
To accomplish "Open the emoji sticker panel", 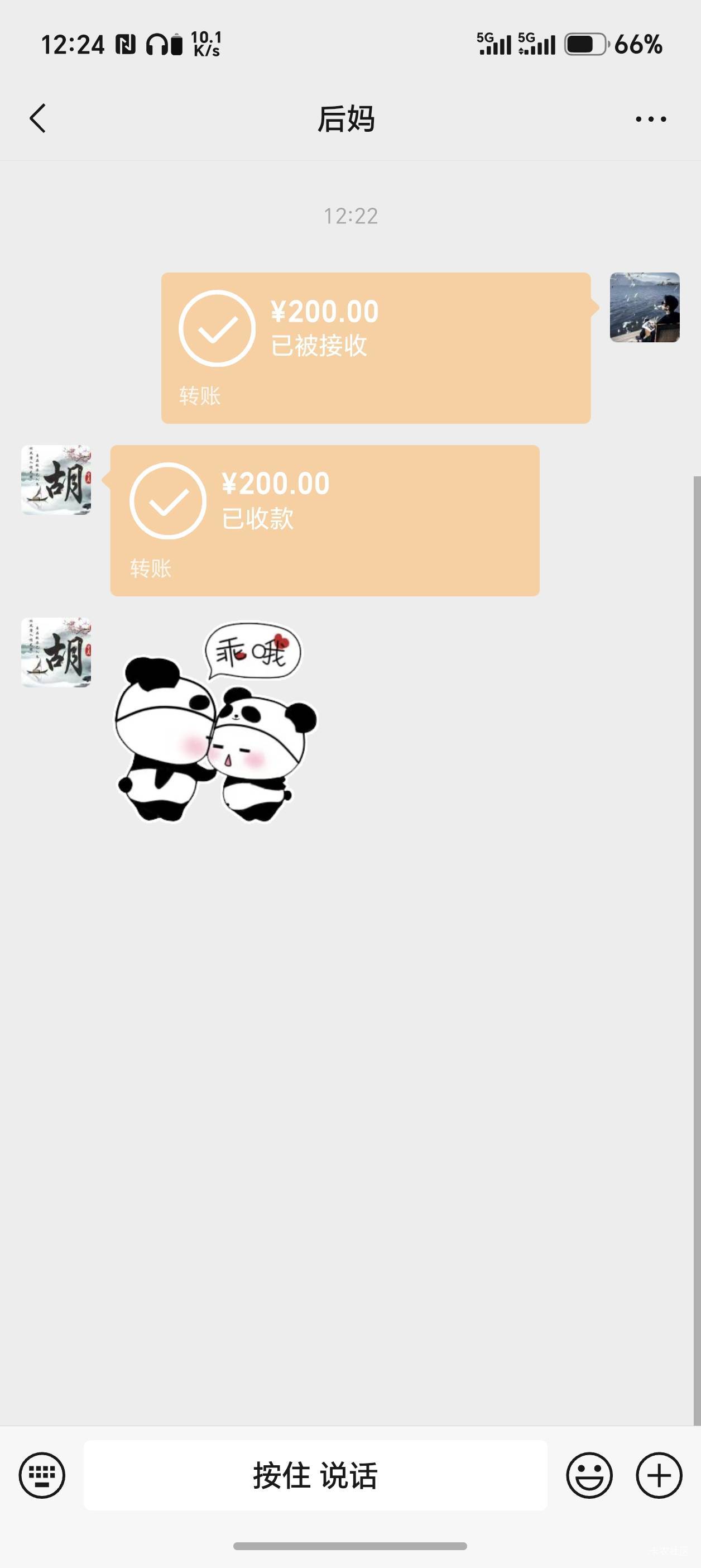I will pyautogui.click(x=589, y=1475).
